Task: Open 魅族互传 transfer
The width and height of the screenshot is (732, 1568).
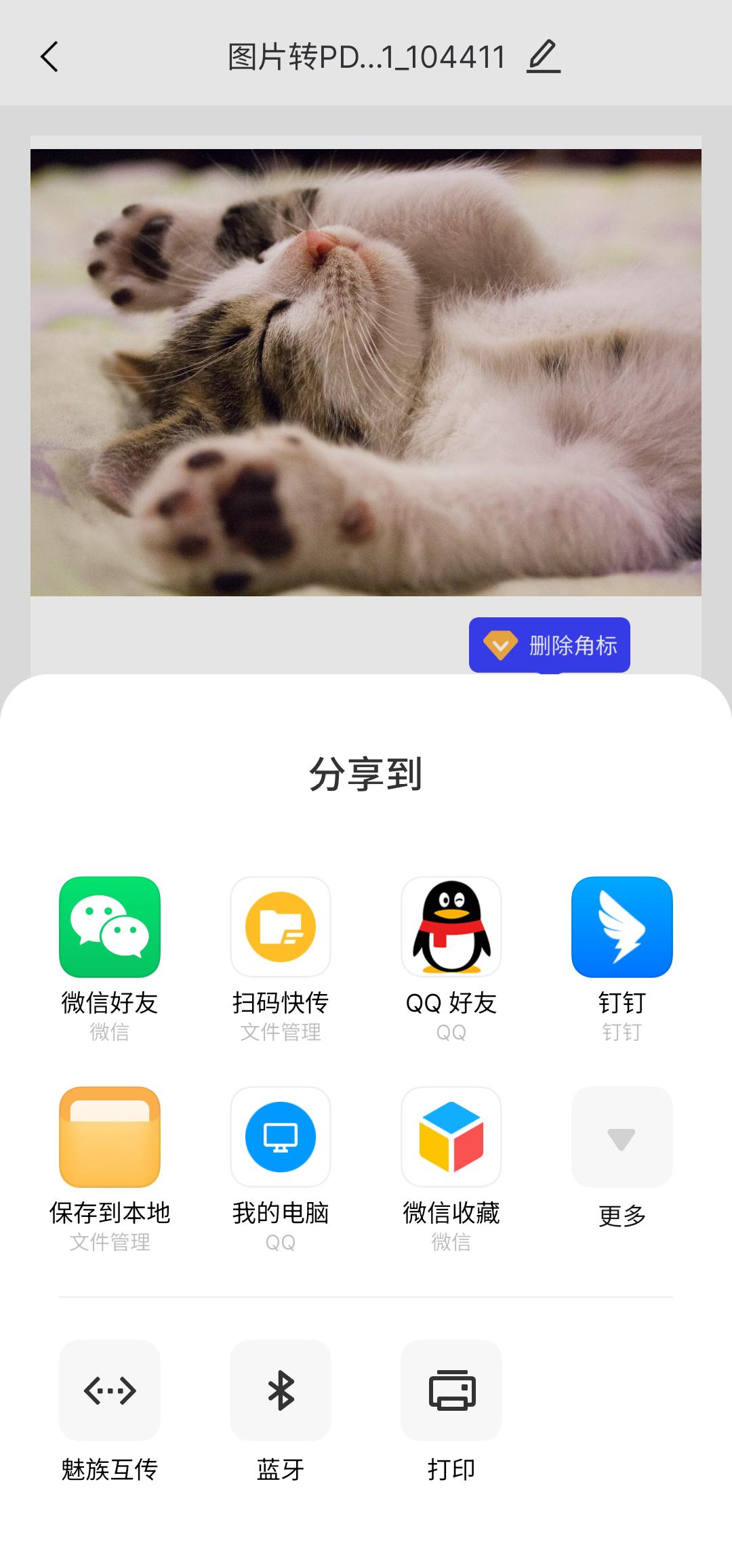Action: (x=110, y=1390)
